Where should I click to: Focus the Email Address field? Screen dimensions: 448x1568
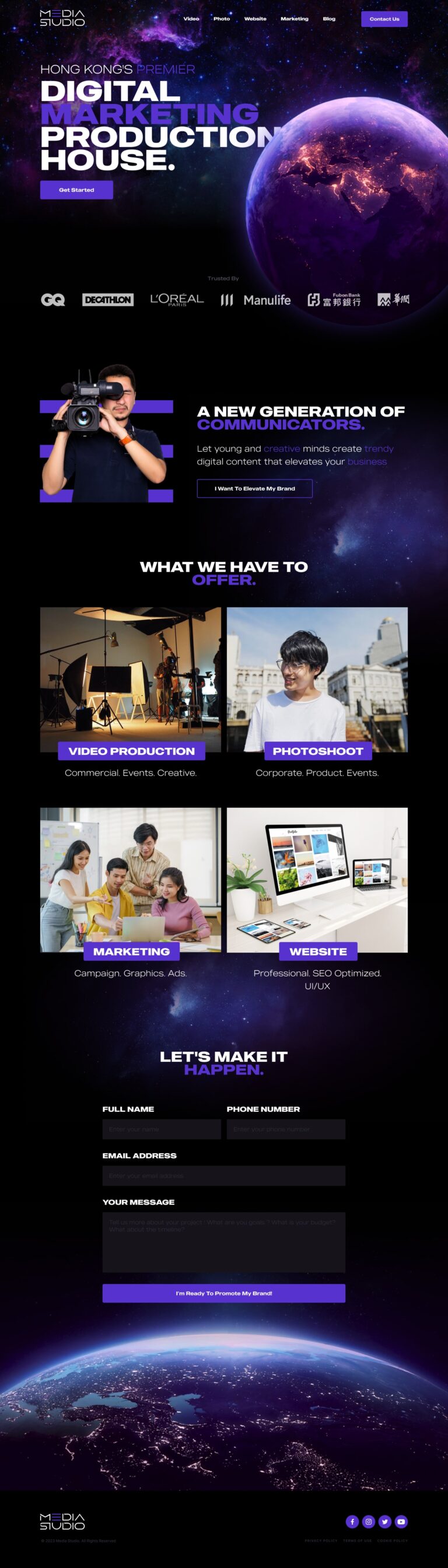(x=223, y=1175)
